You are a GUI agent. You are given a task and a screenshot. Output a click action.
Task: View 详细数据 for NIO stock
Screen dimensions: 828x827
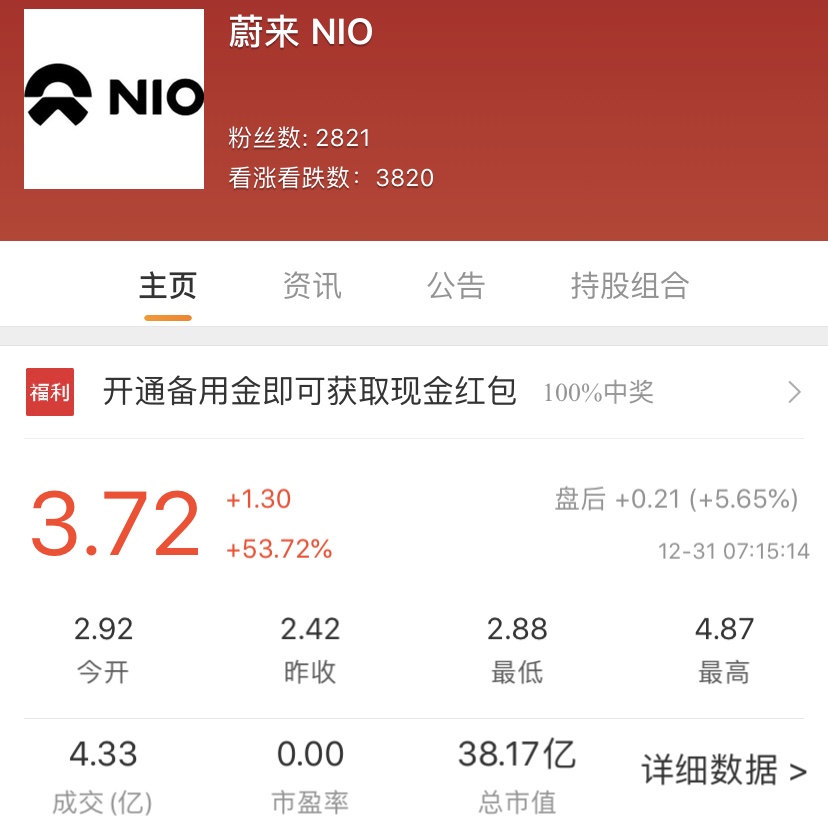pyautogui.click(x=724, y=770)
